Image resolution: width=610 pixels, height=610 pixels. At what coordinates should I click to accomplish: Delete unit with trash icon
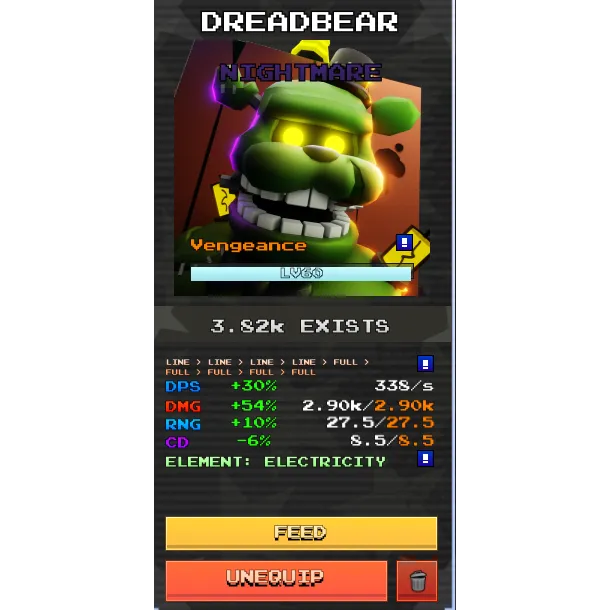[x=418, y=580]
